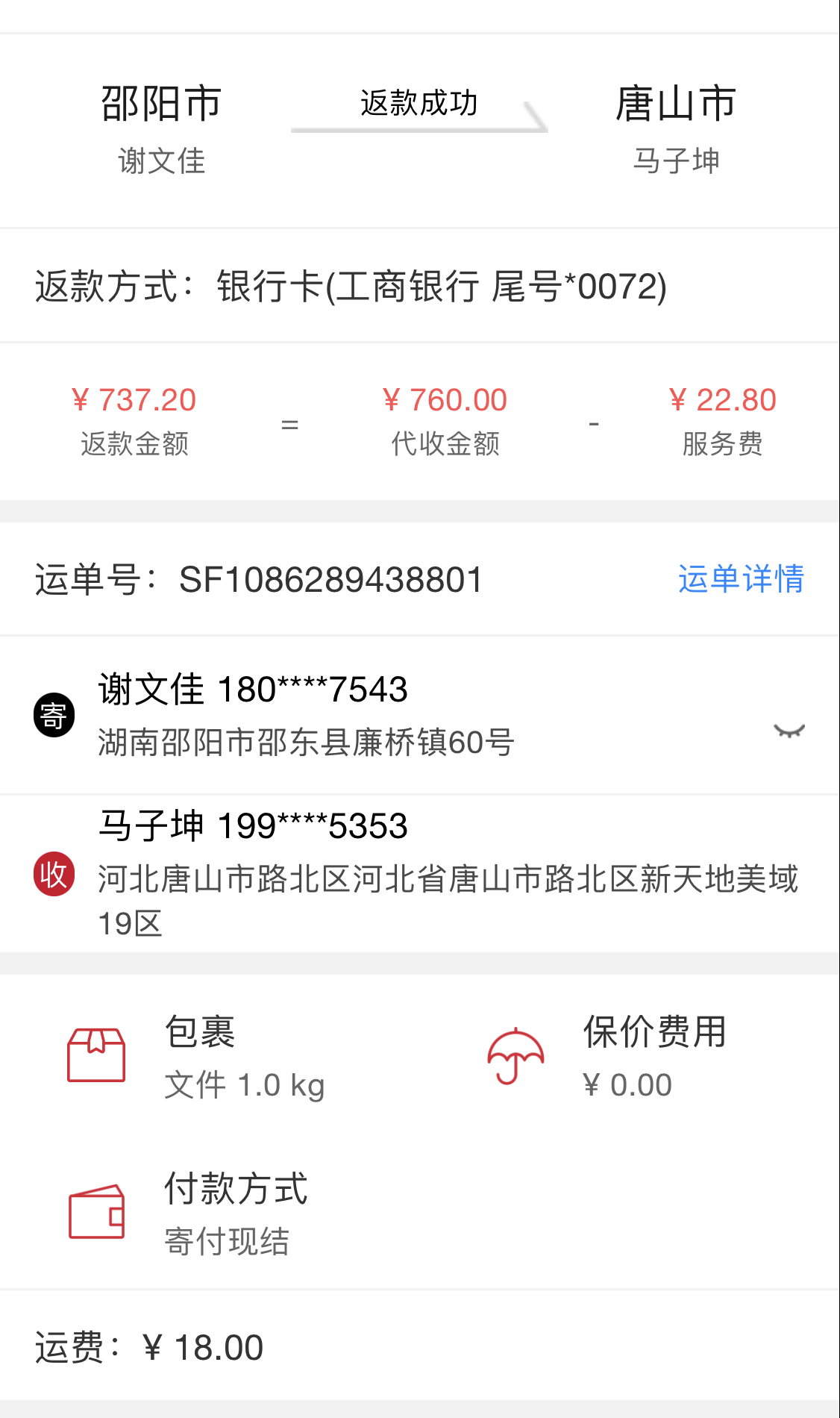Reveal hidden sender info with the eye icon
840x1418 pixels.
[789, 731]
